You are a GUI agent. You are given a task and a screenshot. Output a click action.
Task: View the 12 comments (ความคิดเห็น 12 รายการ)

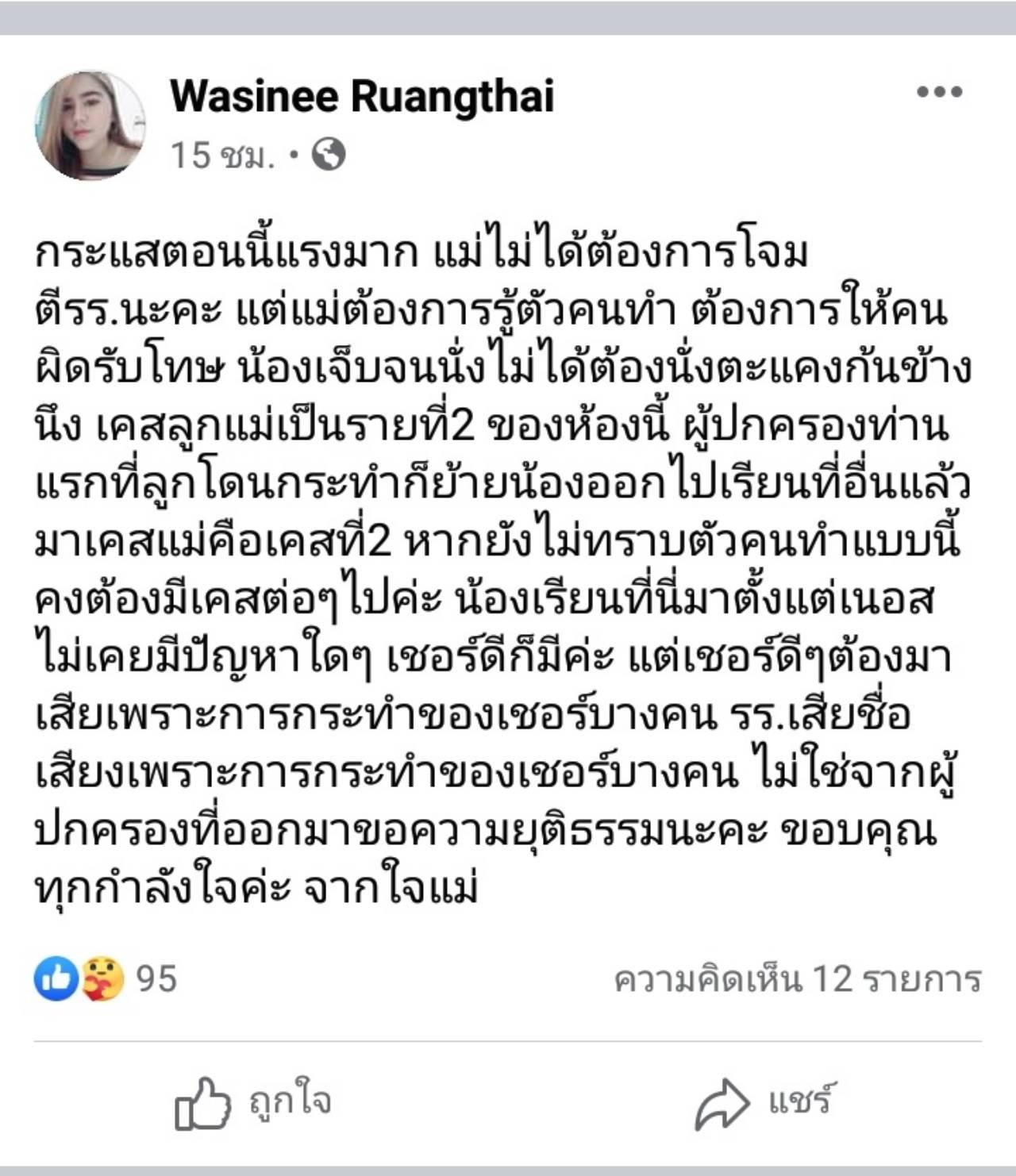click(797, 979)
